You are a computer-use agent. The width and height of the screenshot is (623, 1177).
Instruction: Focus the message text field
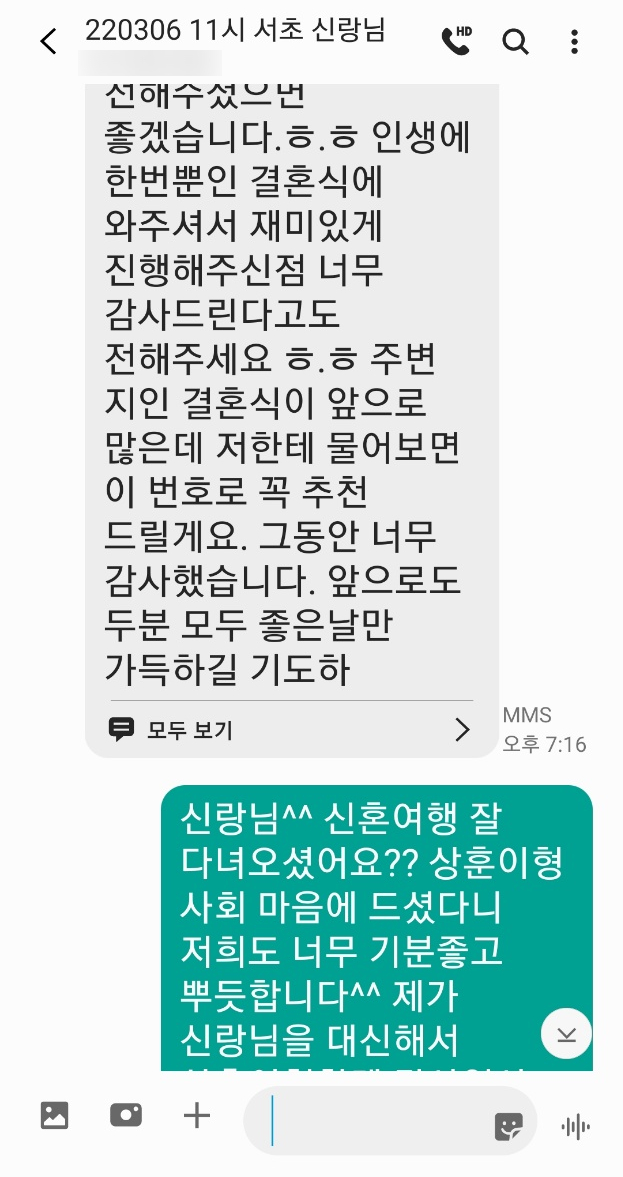(x=380, y=1122)
